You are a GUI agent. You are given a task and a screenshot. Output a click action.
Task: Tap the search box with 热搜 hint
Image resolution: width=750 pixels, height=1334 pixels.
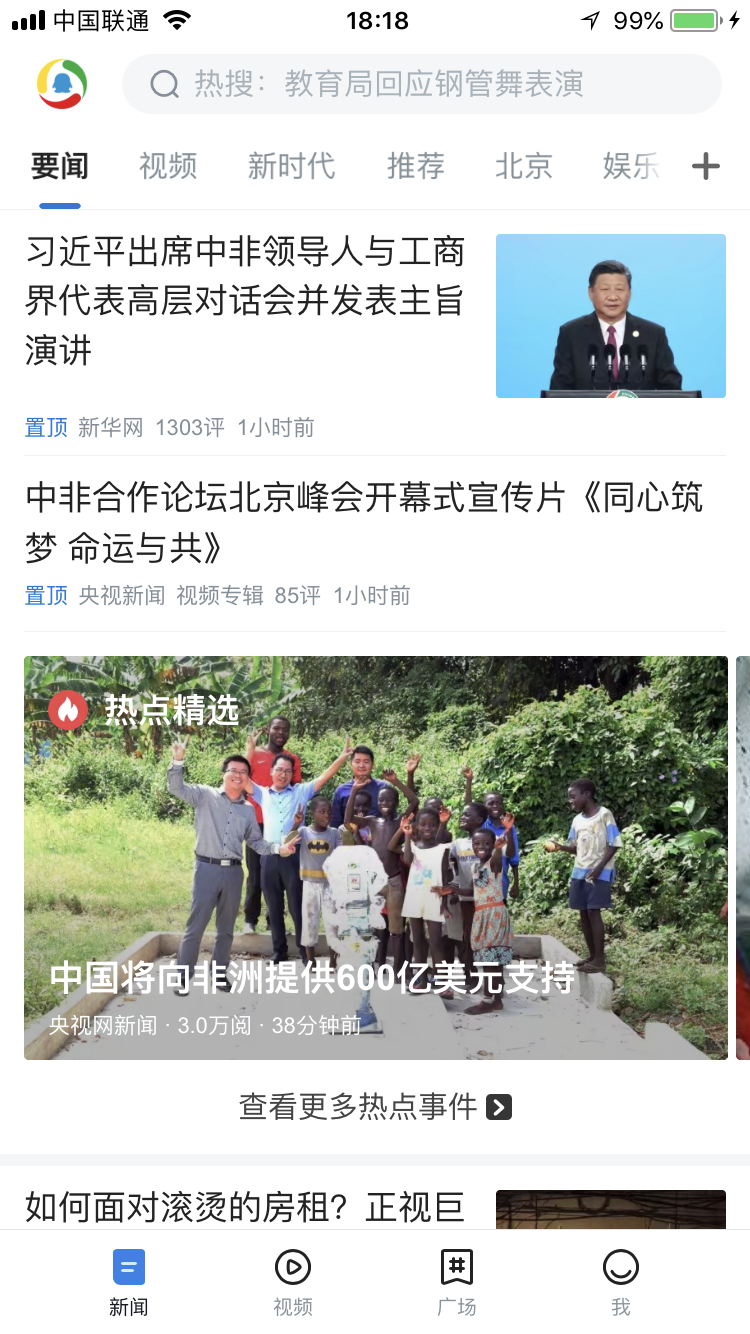click(420, 84)
